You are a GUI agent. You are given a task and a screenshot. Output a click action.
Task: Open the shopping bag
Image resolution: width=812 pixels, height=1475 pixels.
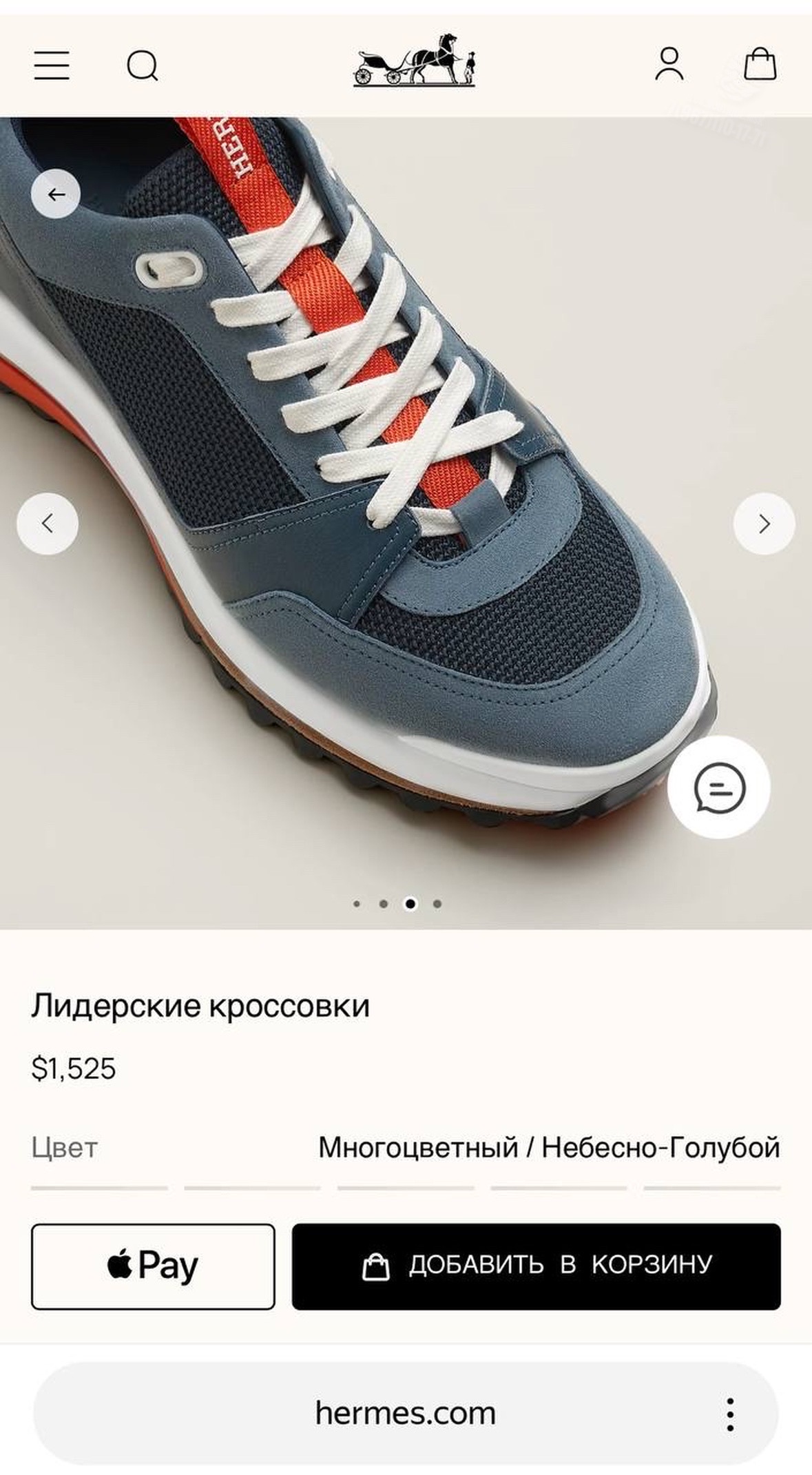pyautogui.click(x=760, y=64)
